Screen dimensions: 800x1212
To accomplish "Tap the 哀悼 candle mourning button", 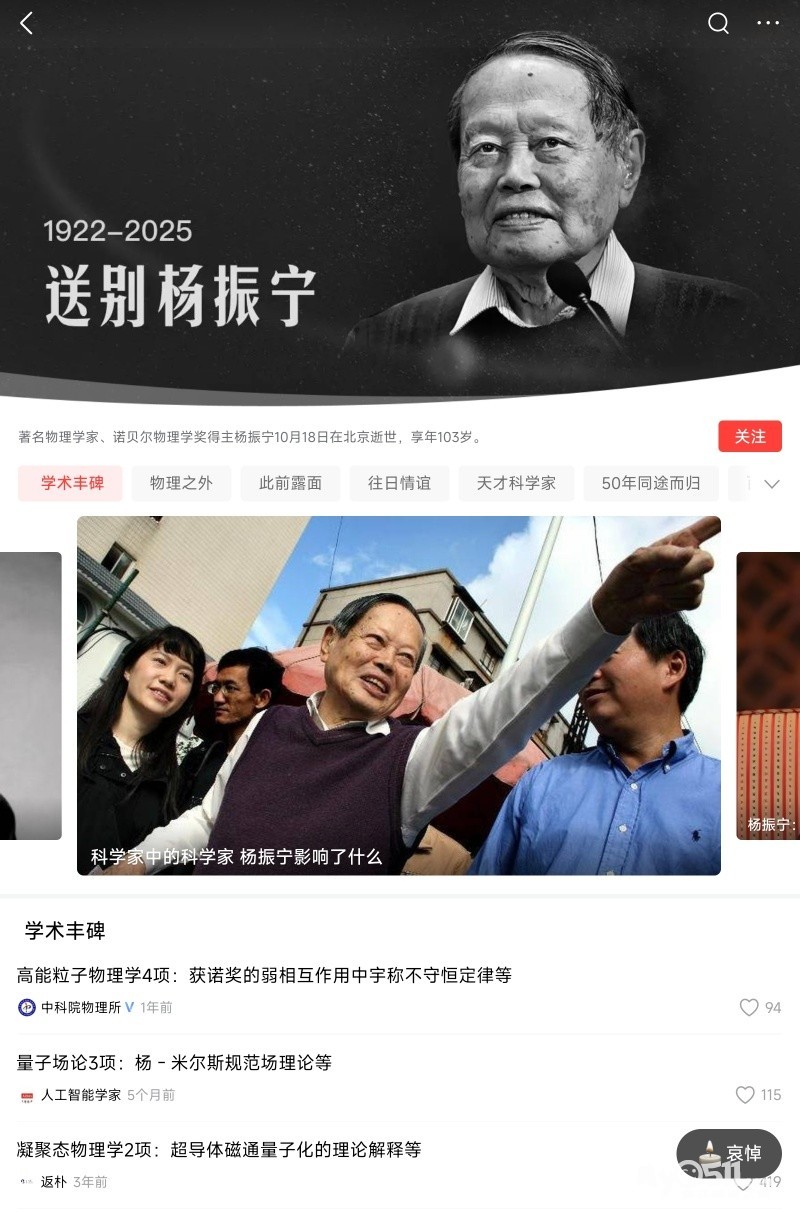I will 729,1154.
